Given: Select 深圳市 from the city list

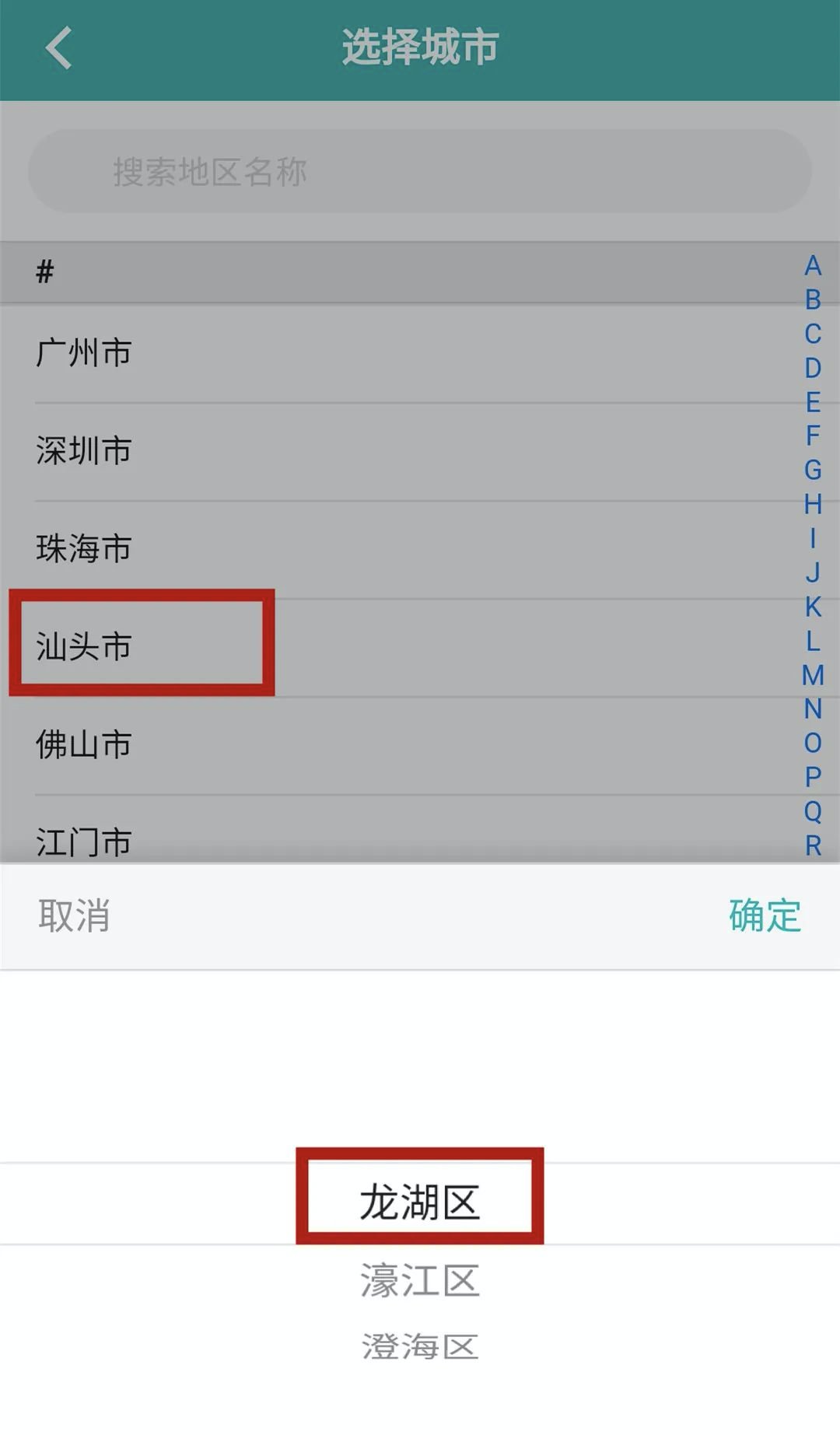Looking at the screenshot, I should (x=84, y=451).
